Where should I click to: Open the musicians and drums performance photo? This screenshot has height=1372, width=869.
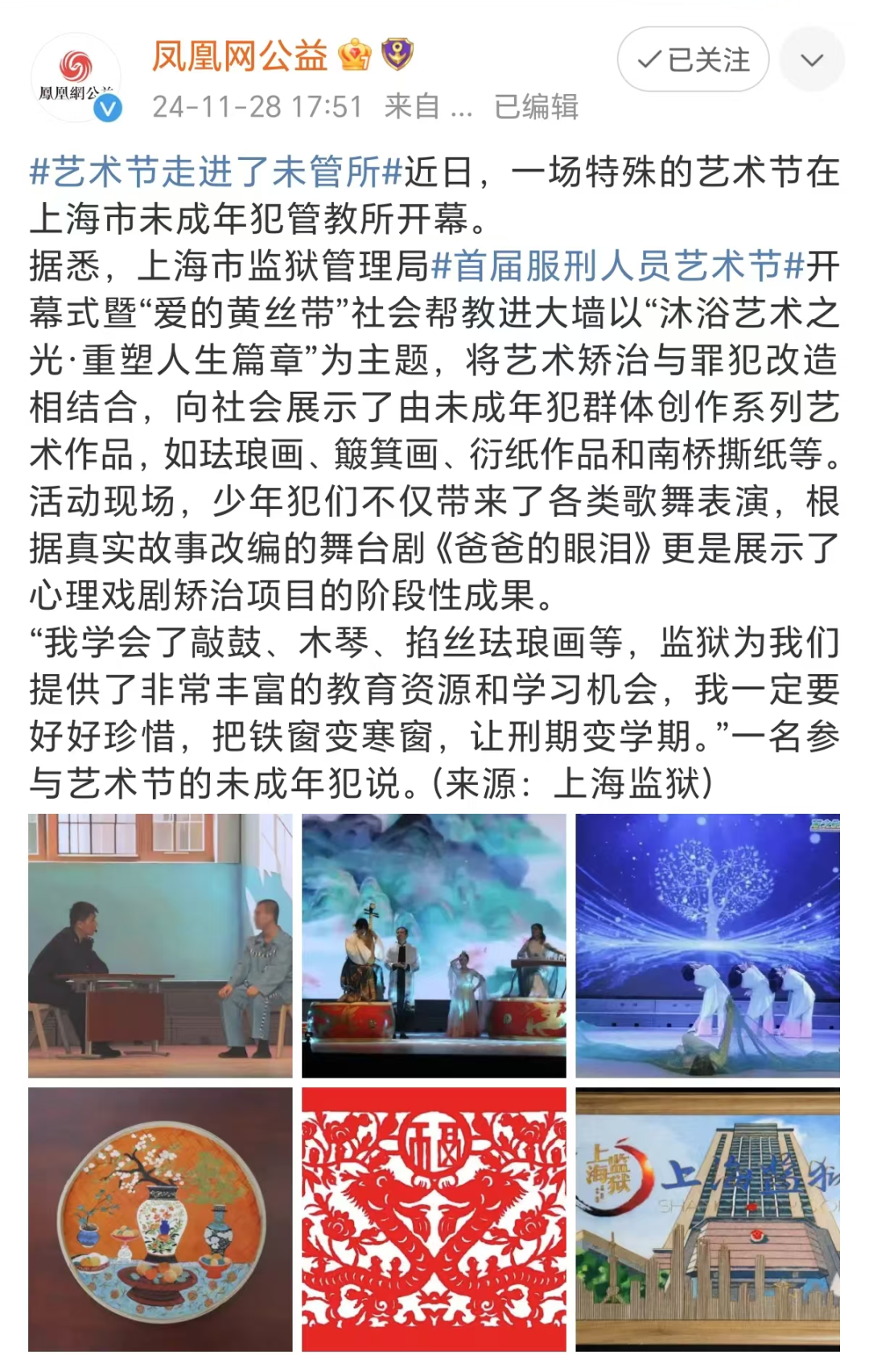coord(434,945)
